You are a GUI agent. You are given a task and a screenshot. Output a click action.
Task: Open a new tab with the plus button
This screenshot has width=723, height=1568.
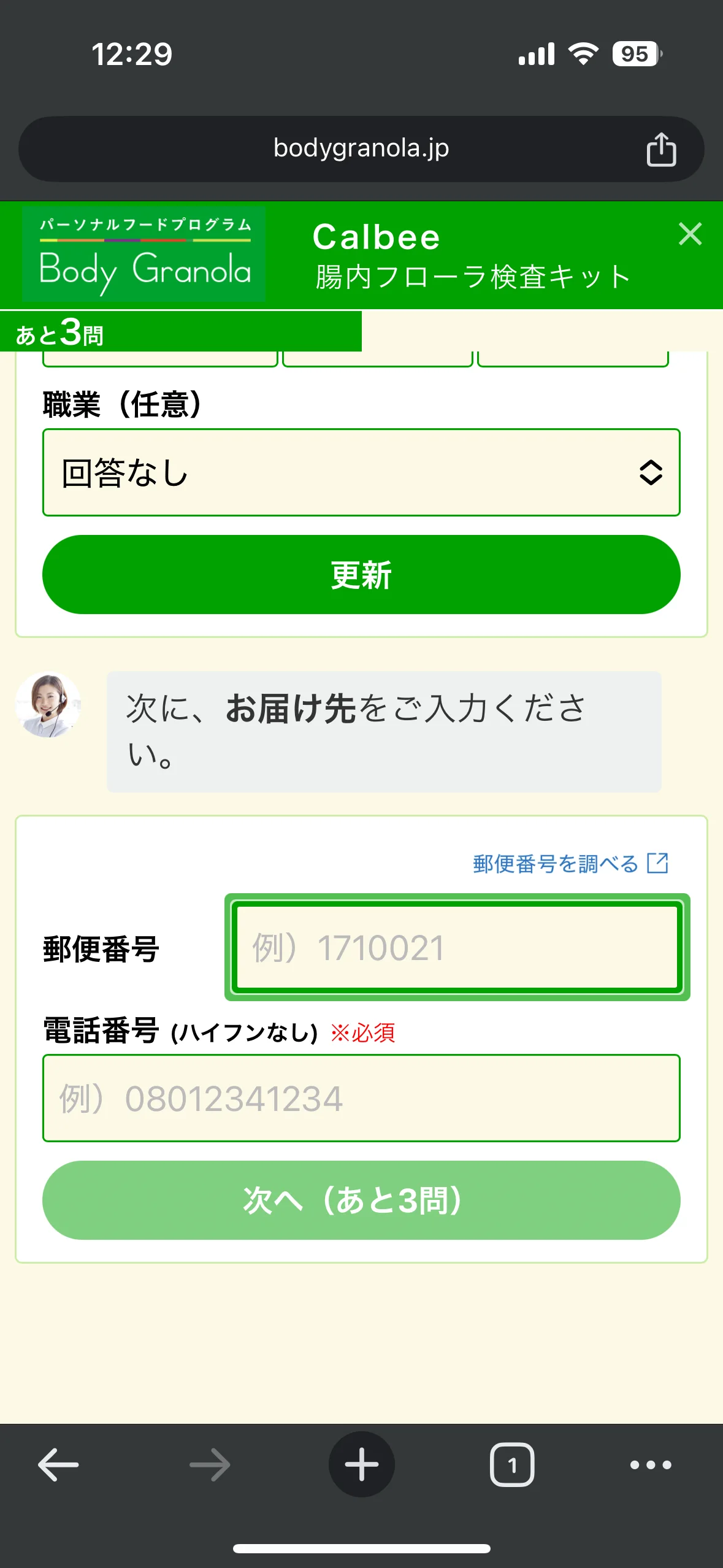pyautogui.click(x=361, y=1465)
